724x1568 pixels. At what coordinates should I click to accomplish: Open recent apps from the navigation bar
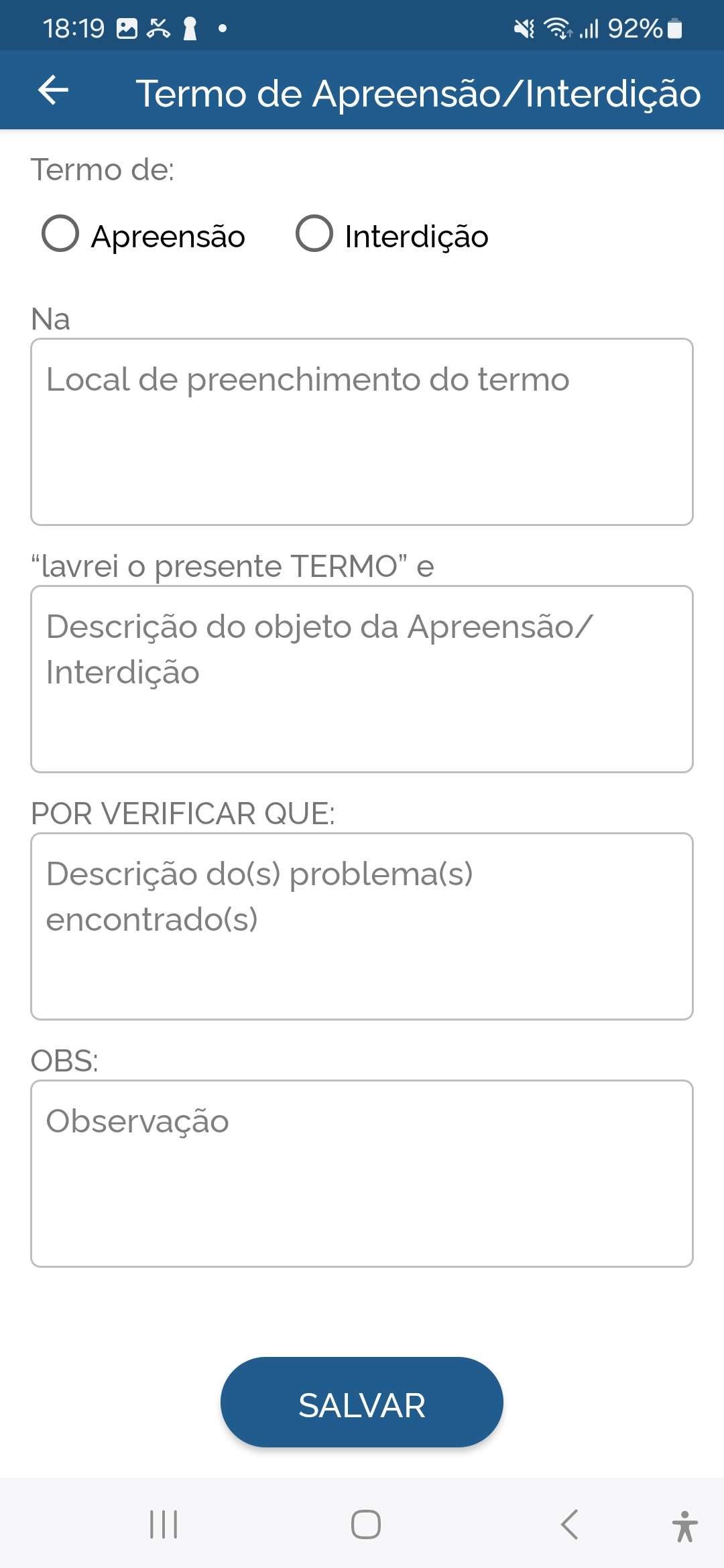[164, 1524]
